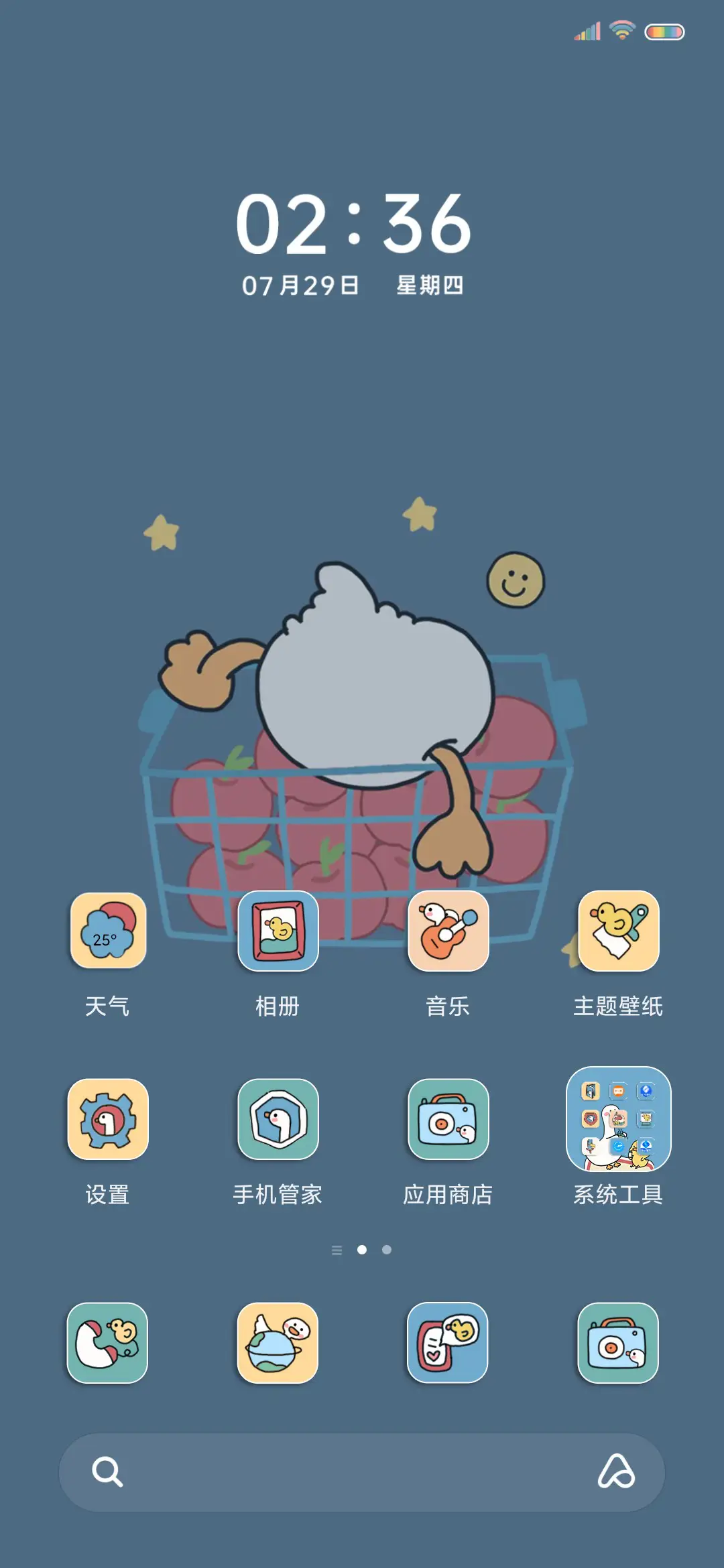
Task: Open the Phone dialer in the dock
Action: tap(109, 1344)
